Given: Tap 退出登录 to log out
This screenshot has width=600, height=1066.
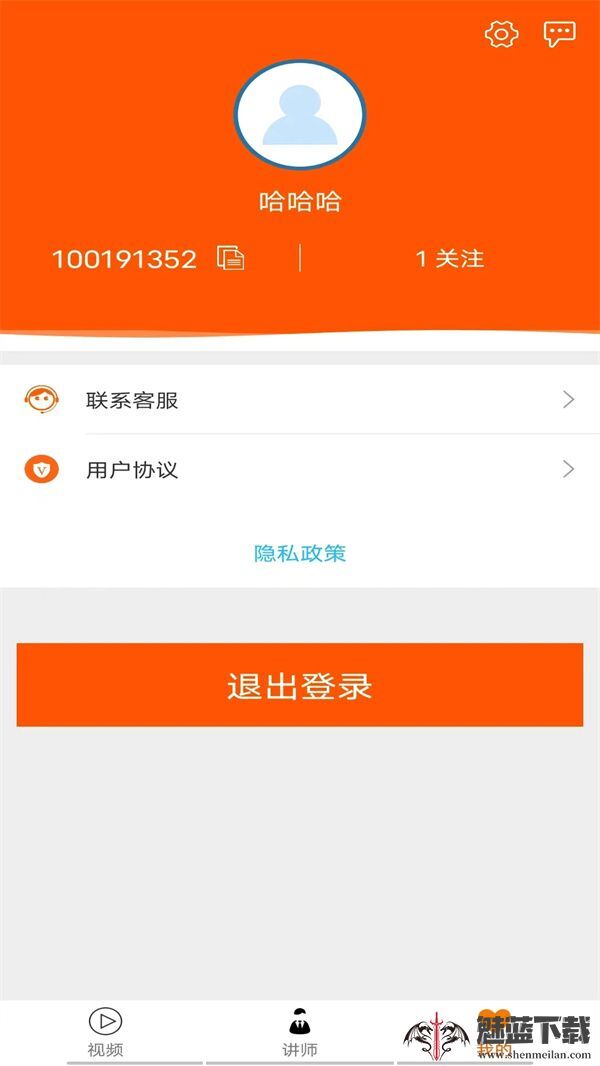Looking at the screenshot, I should point(300,685).
